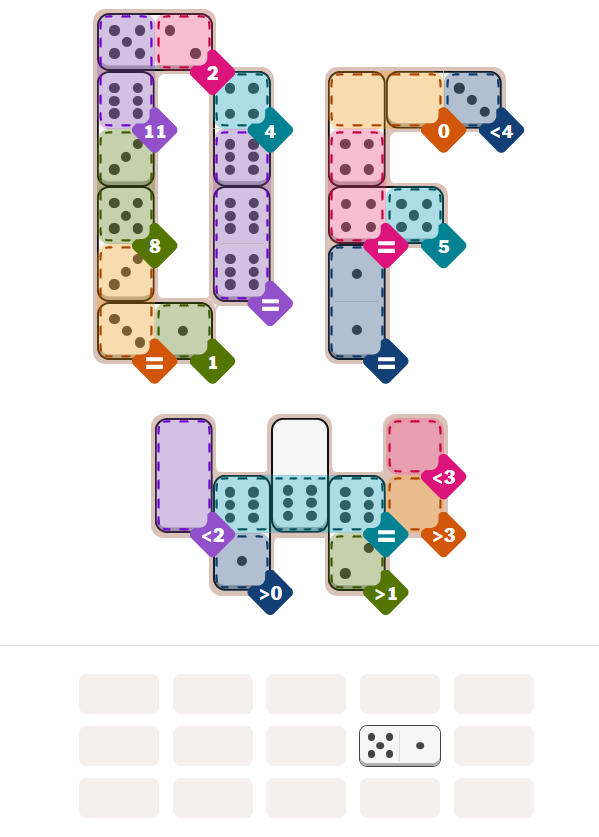
Task: Tap the three-one domino by the 1 marker
Action: click(x=155, y=331)
